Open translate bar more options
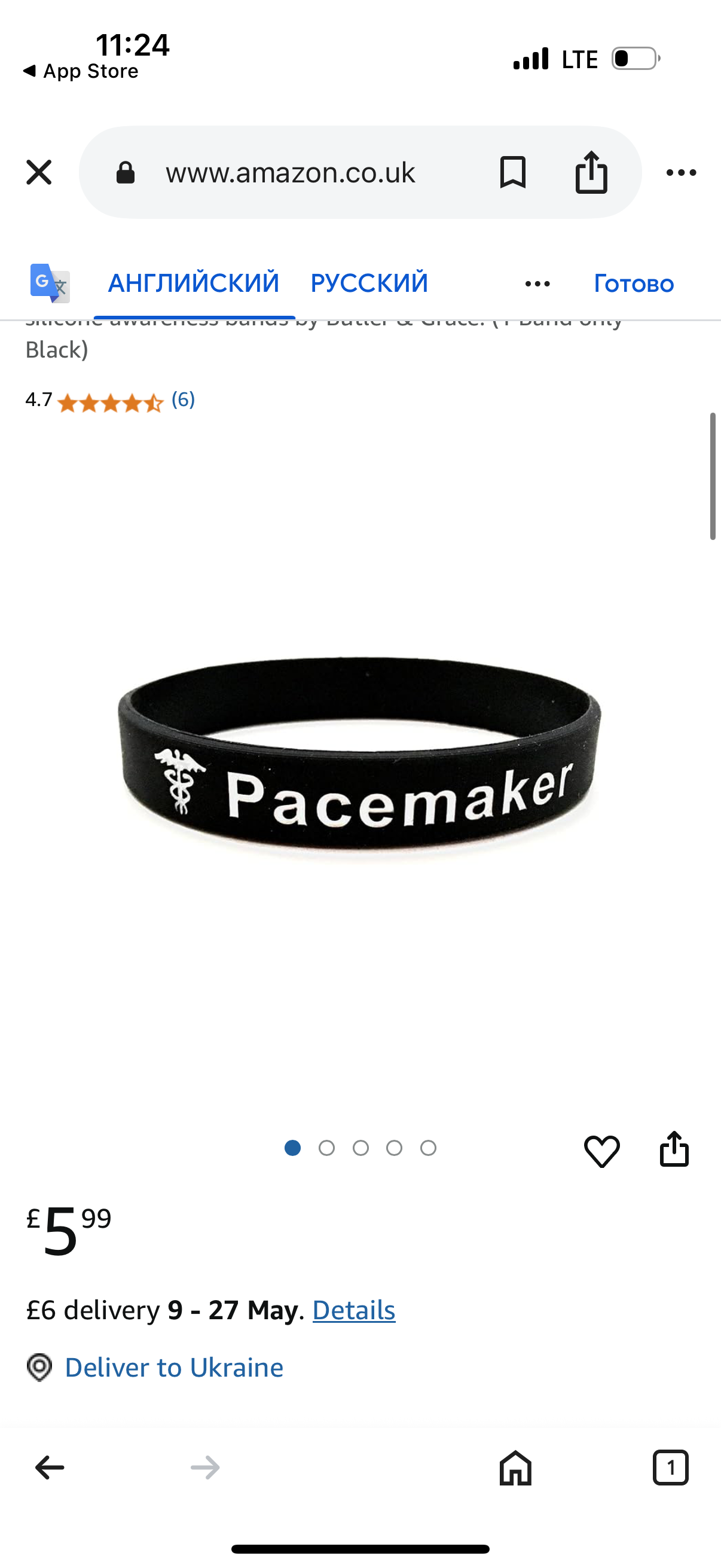Image resolution: width=721 pixels, height=1568 pixels. (537, 284)
